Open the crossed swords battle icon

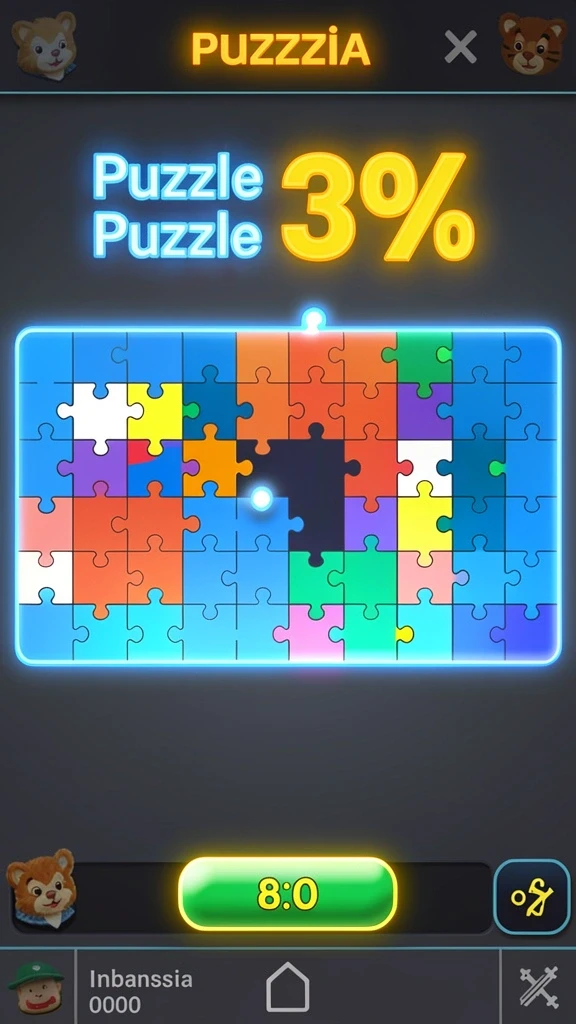(x=539, y=987)
